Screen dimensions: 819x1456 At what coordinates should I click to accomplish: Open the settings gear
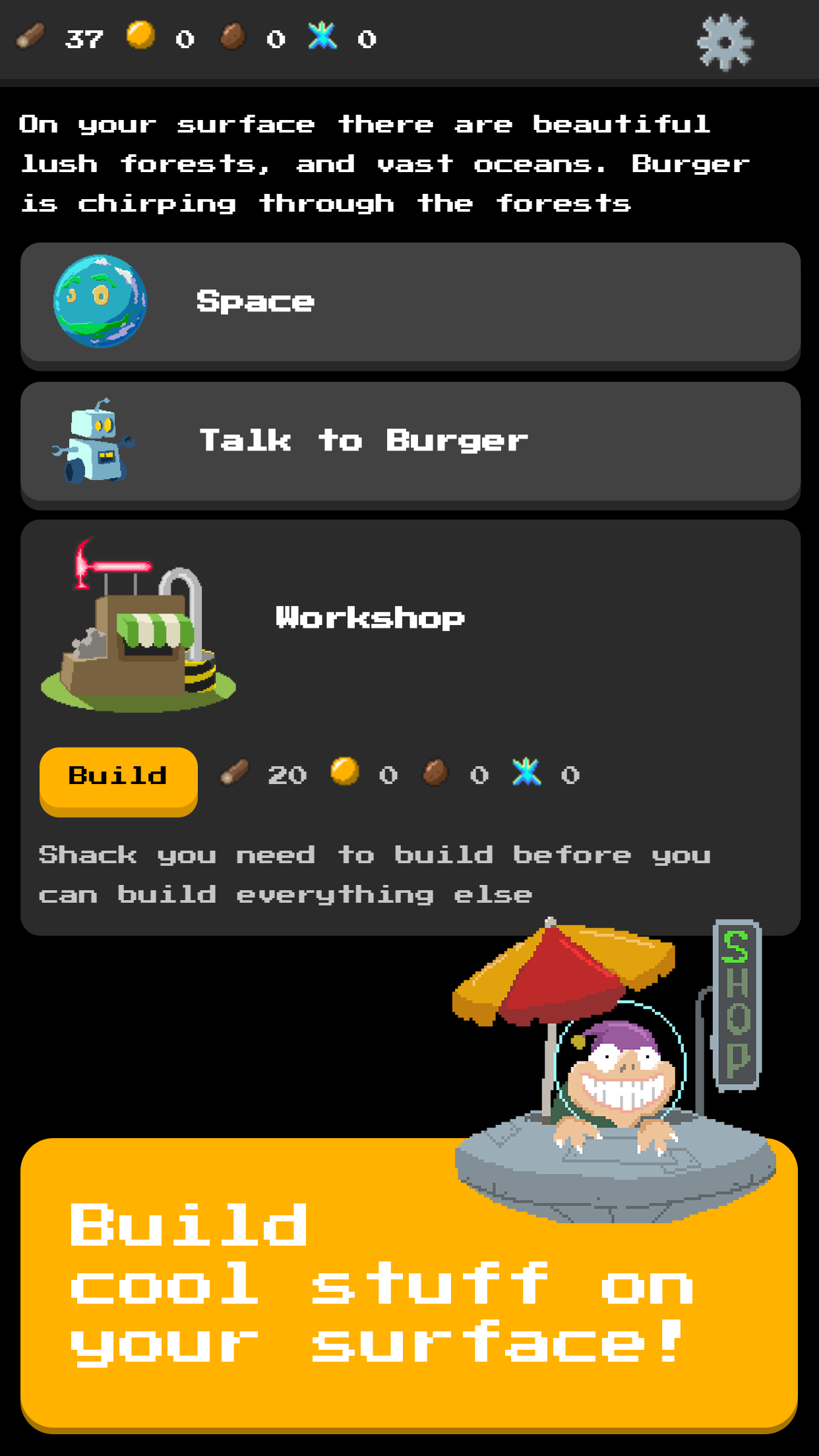tap(725, 42)
